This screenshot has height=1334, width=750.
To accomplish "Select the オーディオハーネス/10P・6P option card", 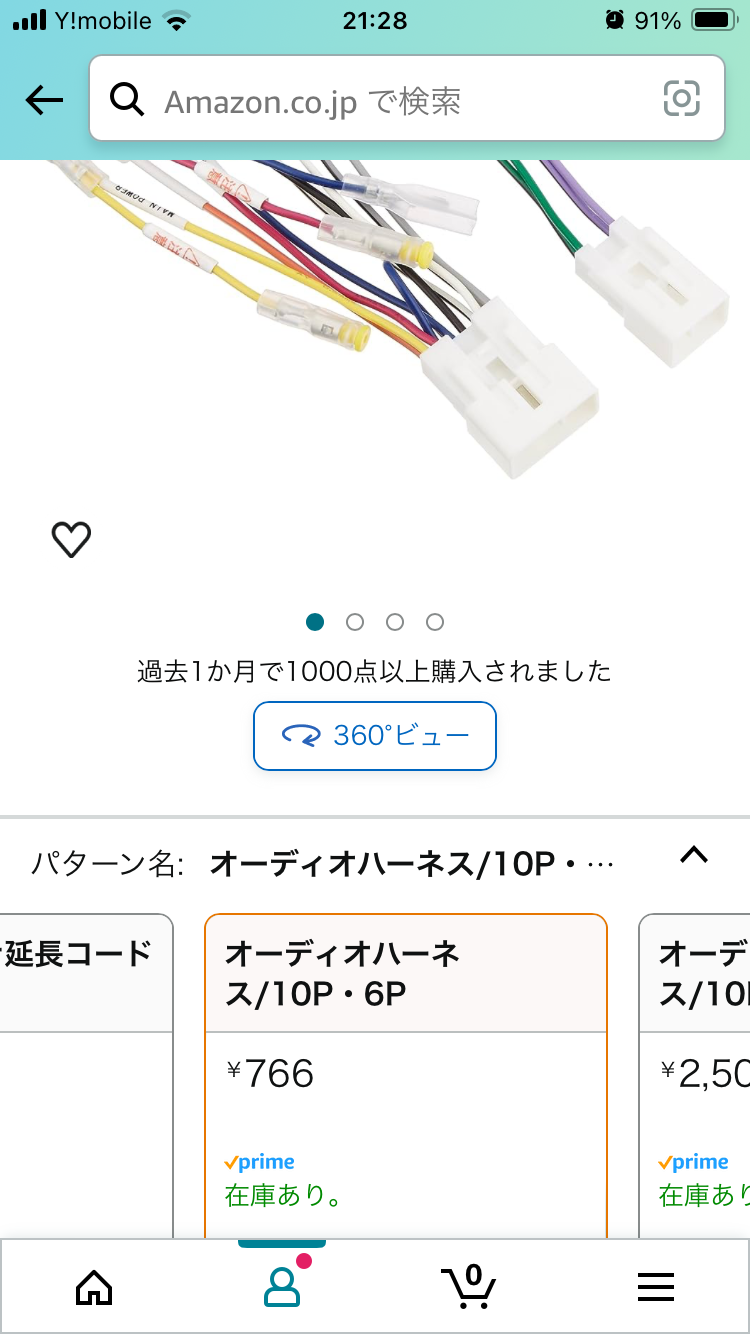I will (x=405, y=1070).
